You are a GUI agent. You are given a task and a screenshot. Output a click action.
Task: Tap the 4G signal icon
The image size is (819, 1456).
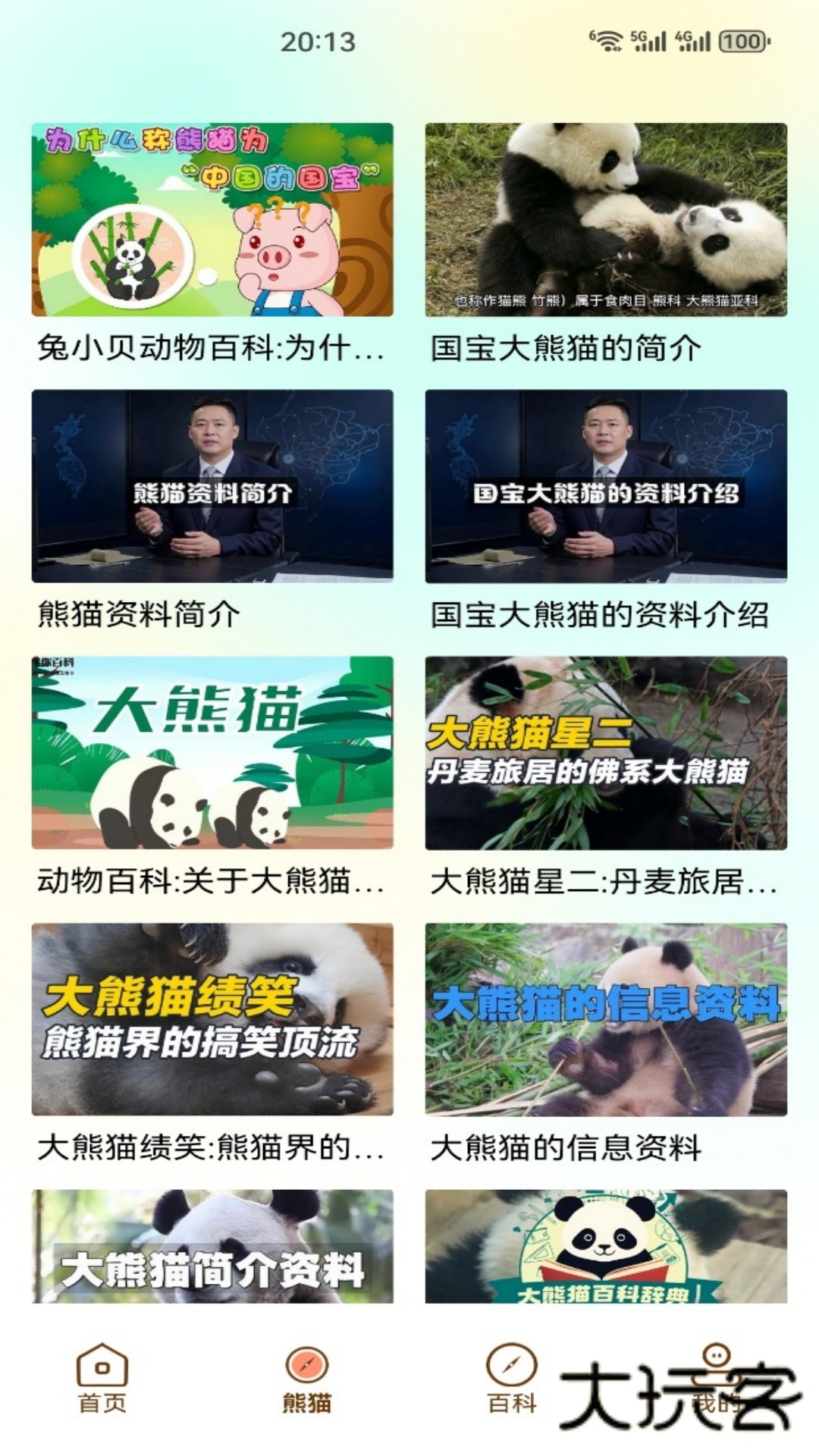(x=695, y=41)
